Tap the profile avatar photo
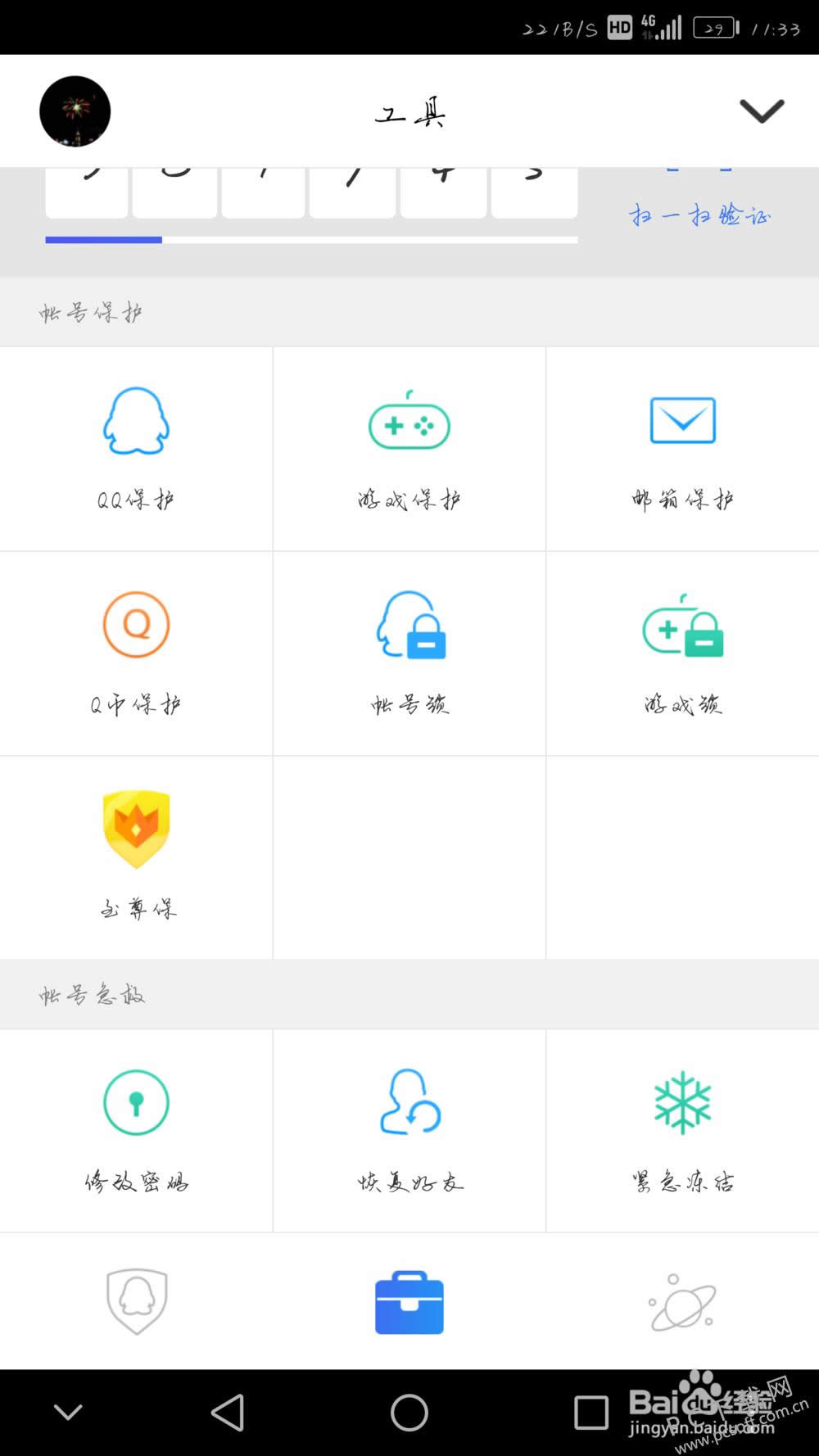This screenshot has width=819, height=1456. click(x=75, y=111)
